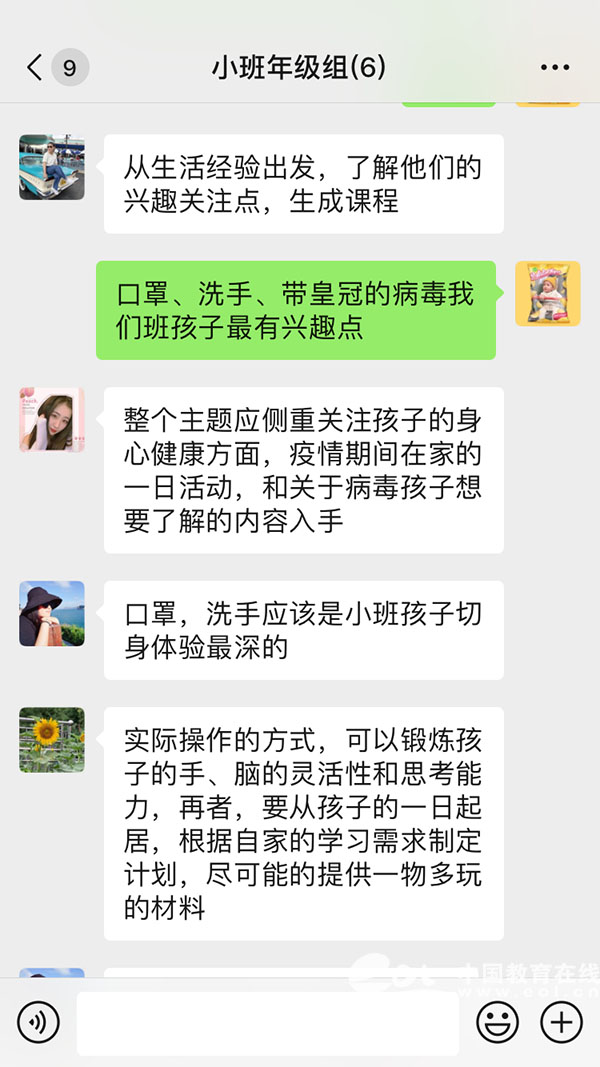Switch to voice message input
This screenshot has width=600, height=1067.
(38, 1022)
